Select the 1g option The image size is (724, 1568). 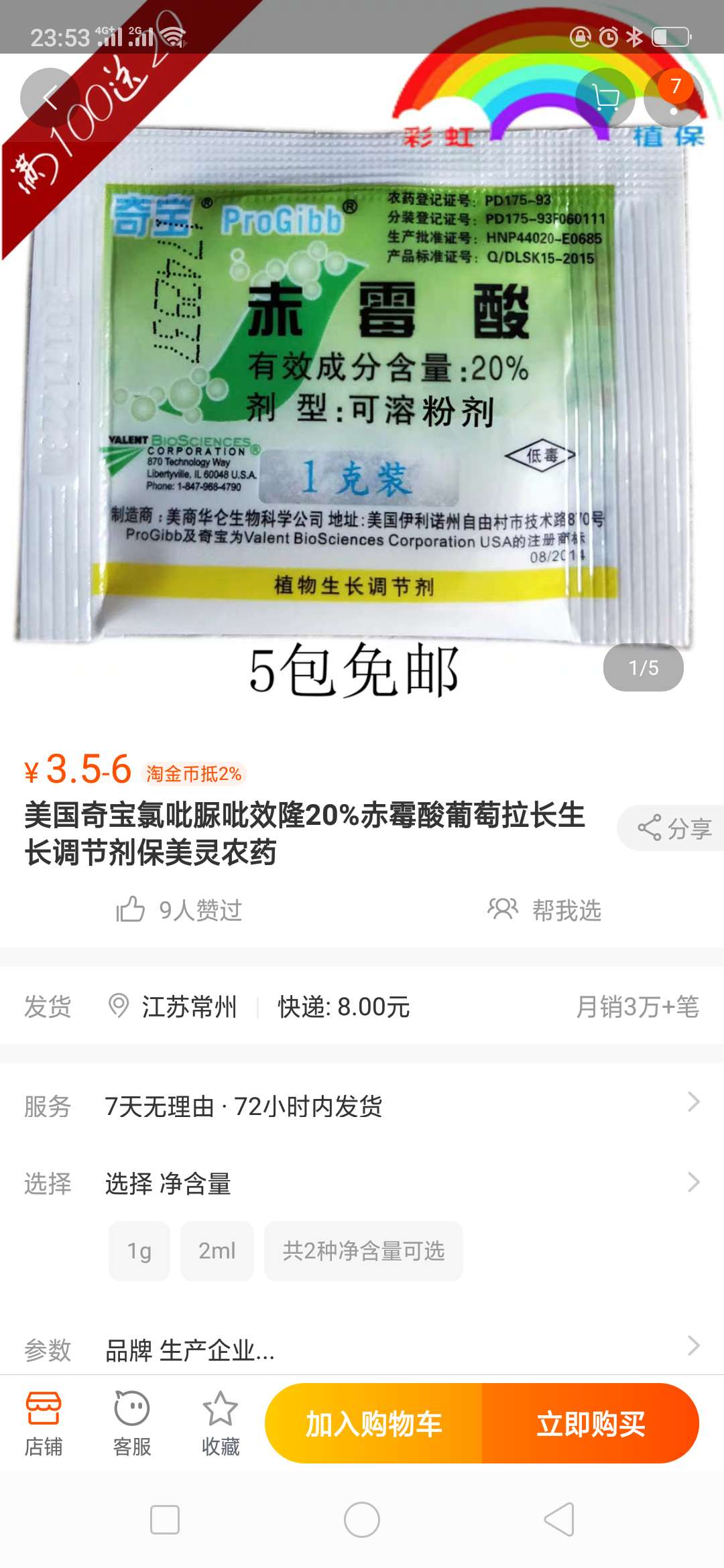pos(139,1250)
